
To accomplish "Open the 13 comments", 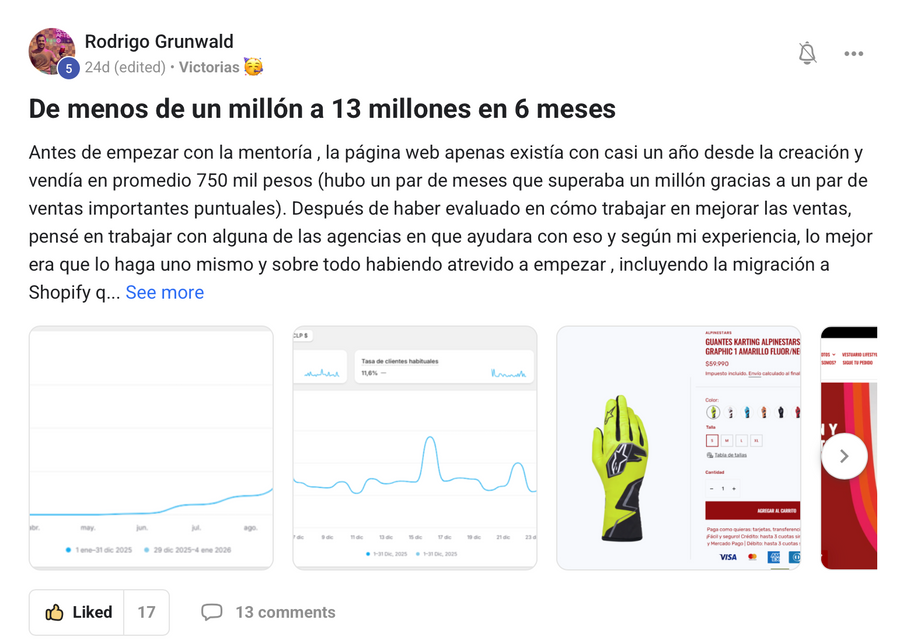I will pos(268,612).
